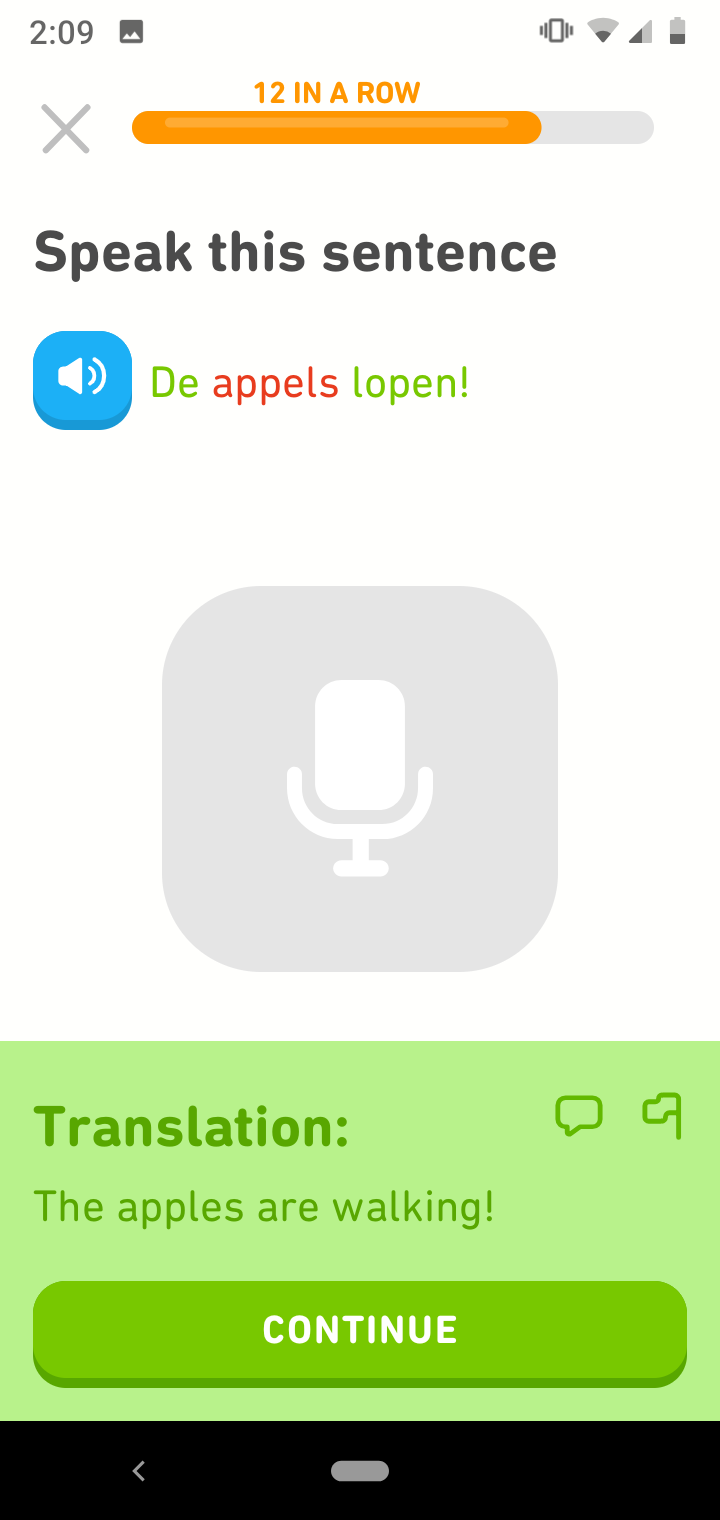The height and width of the screenshot is (1520, 720).
Task: Play the audio for De appels lopen
Action: point(82,380)
